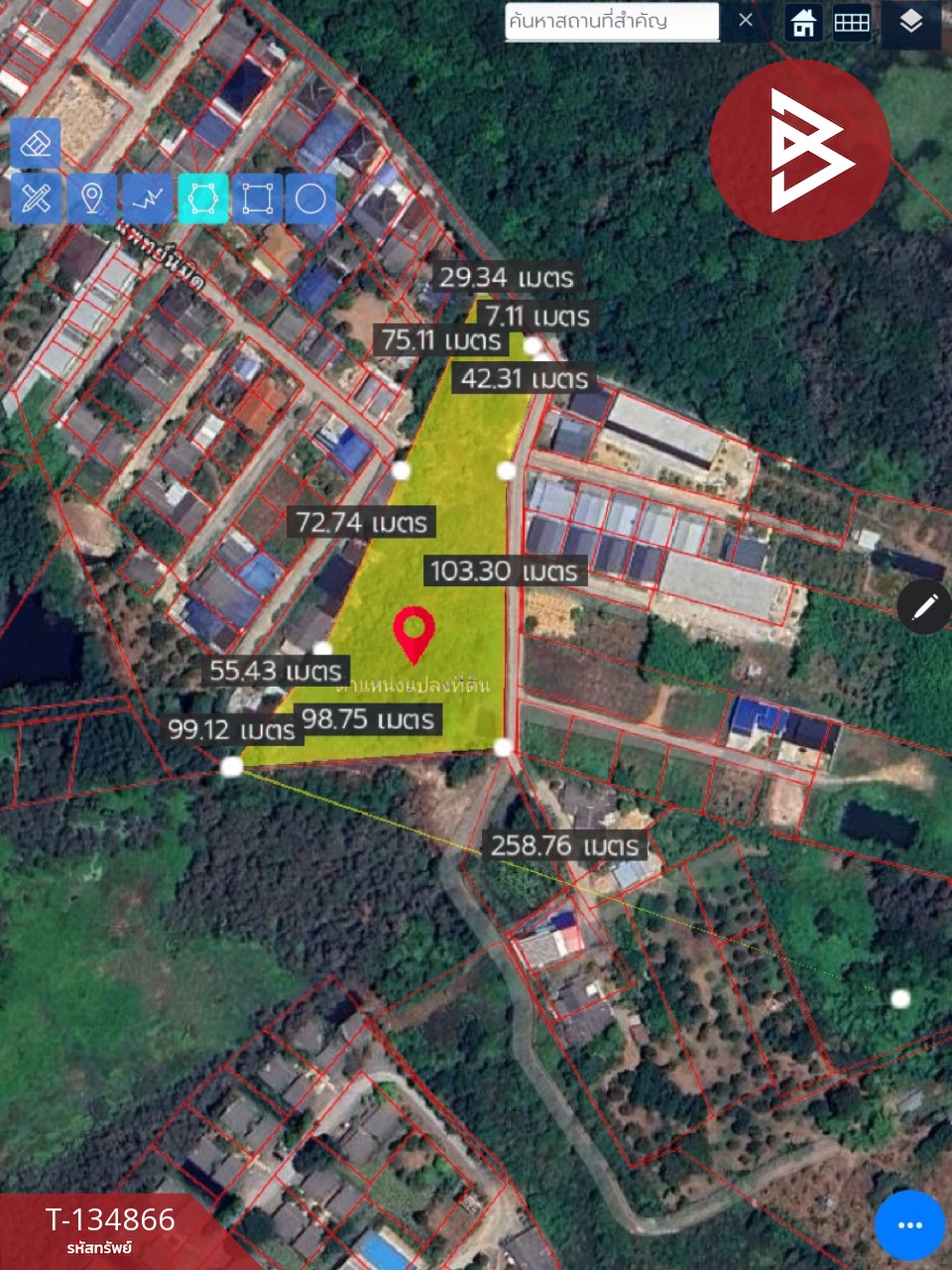Tap the pencil edit button
952x1270 pixels.
coord(924,606)
